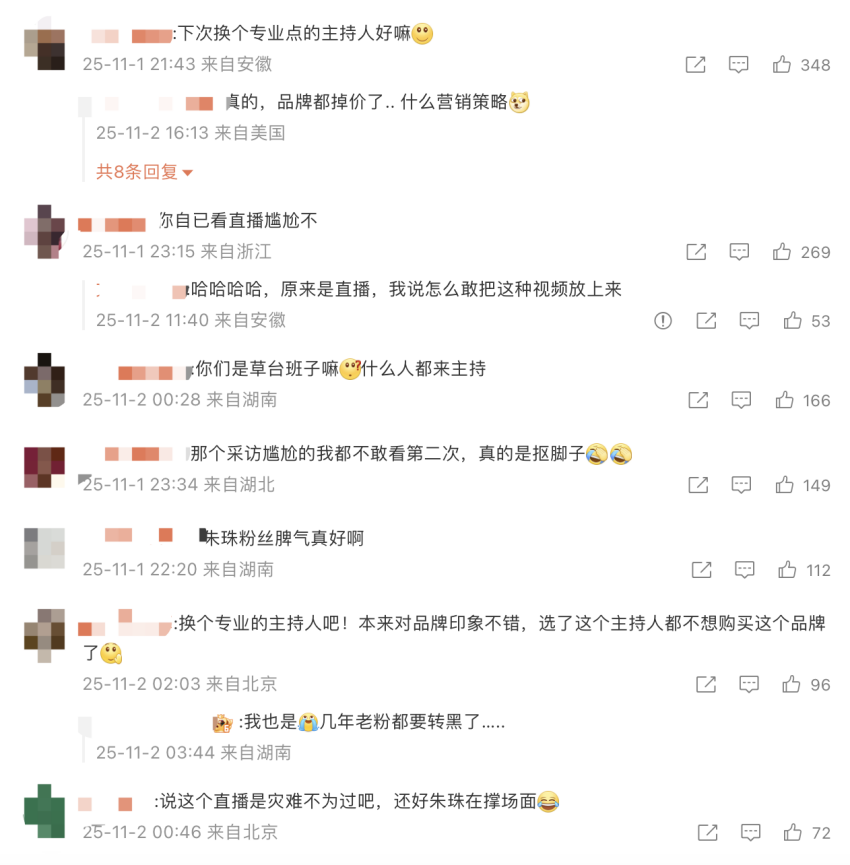Like the comment 朱珠粉丝脾气真好啊
Image resolution: width=850 pixels, height=865 pixels.
(788, 570)
